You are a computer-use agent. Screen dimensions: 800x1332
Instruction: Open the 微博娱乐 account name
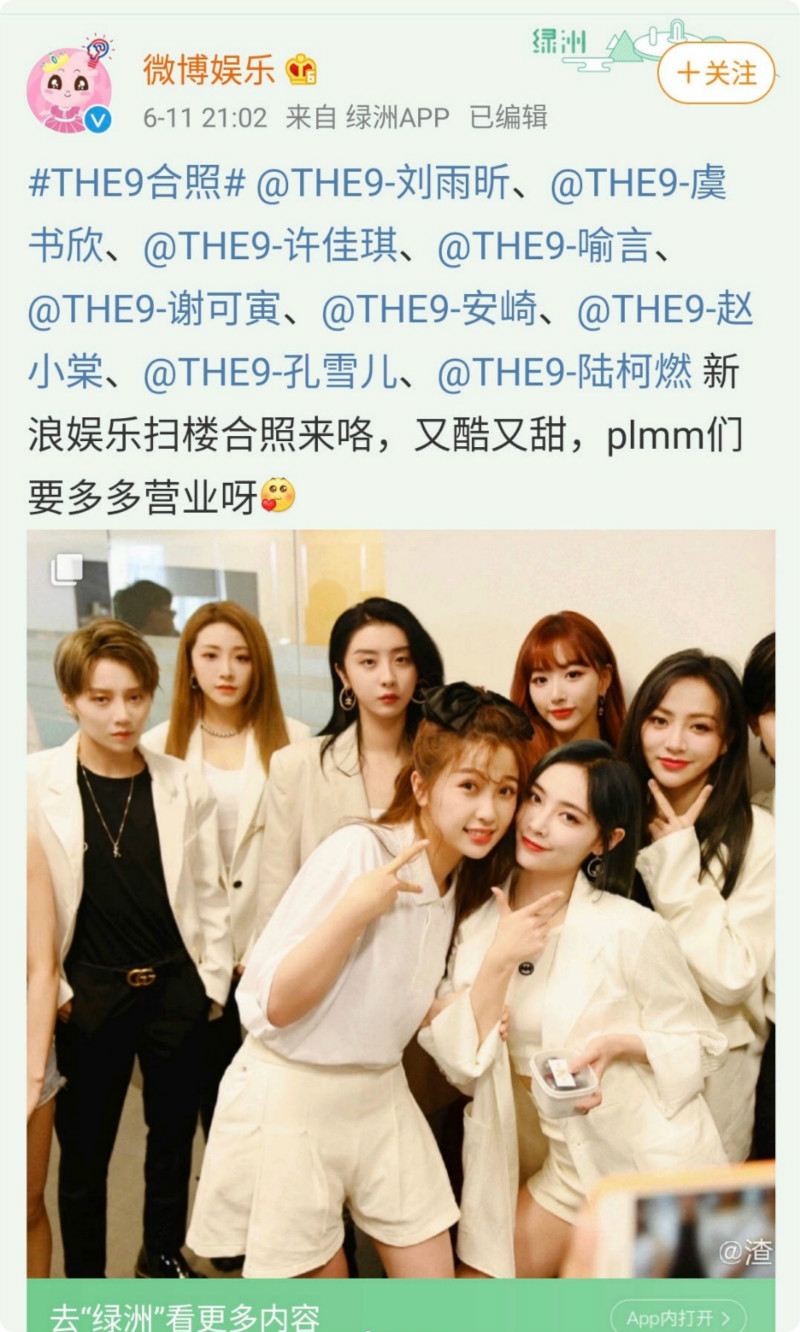pos(209,70)
